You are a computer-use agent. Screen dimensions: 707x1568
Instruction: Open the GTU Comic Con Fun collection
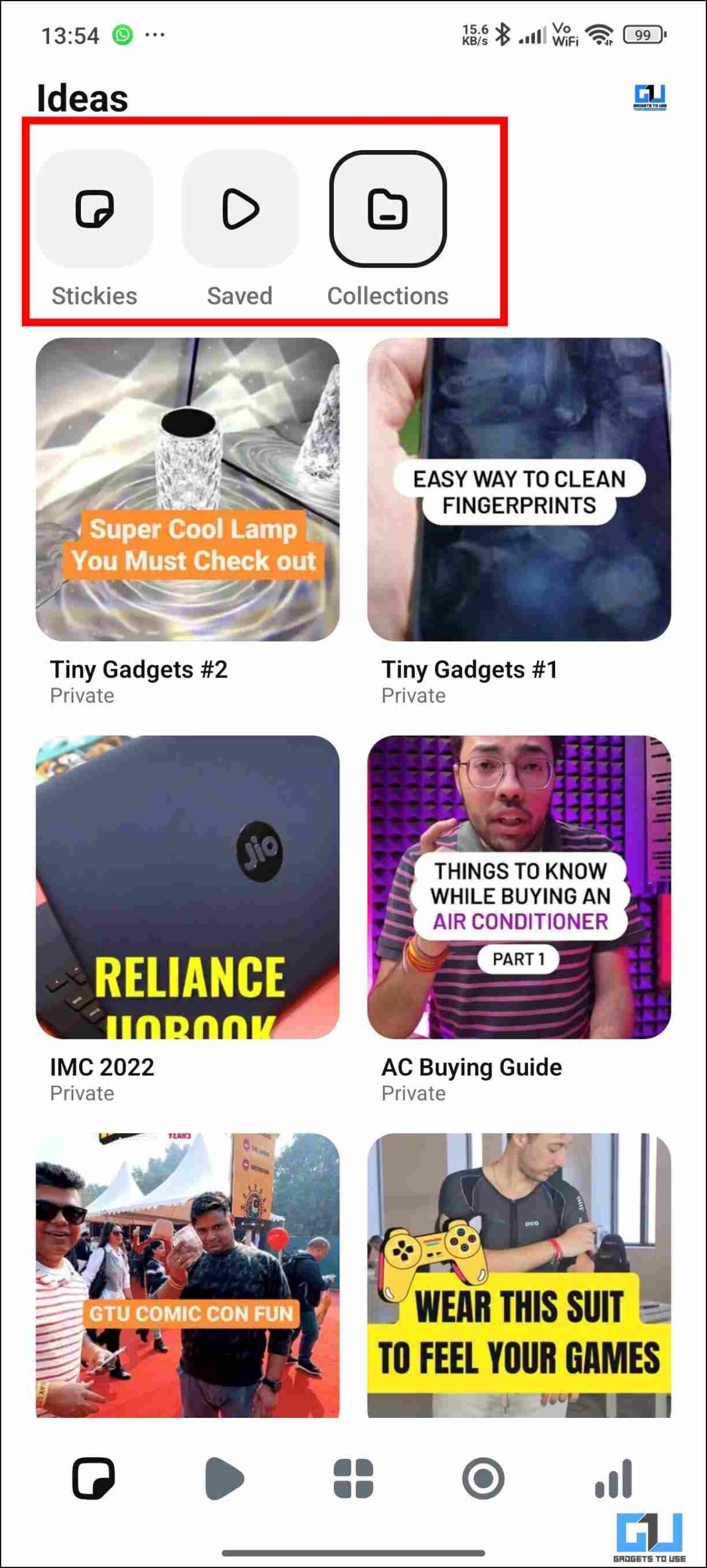[x=187, y=1275]
